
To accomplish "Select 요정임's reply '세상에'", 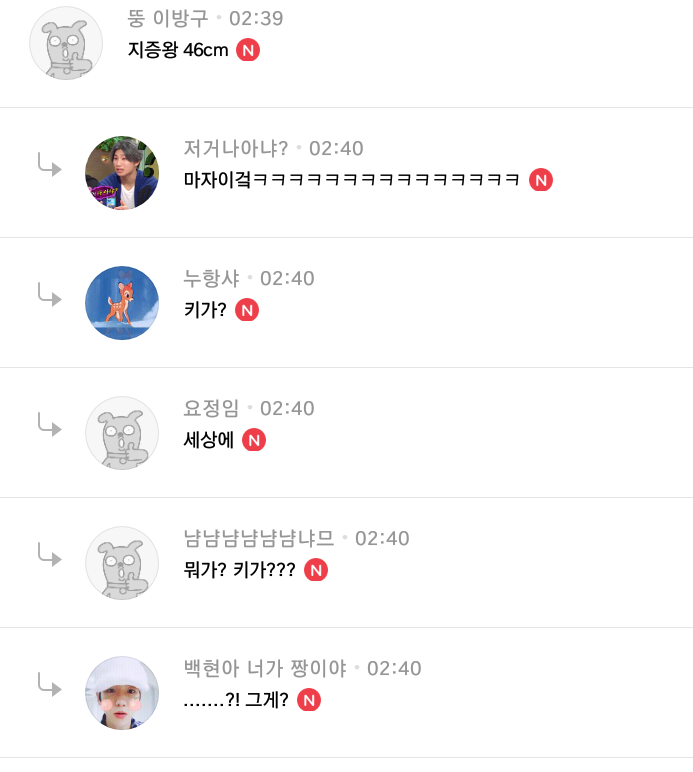I will (x=209, y=440).
